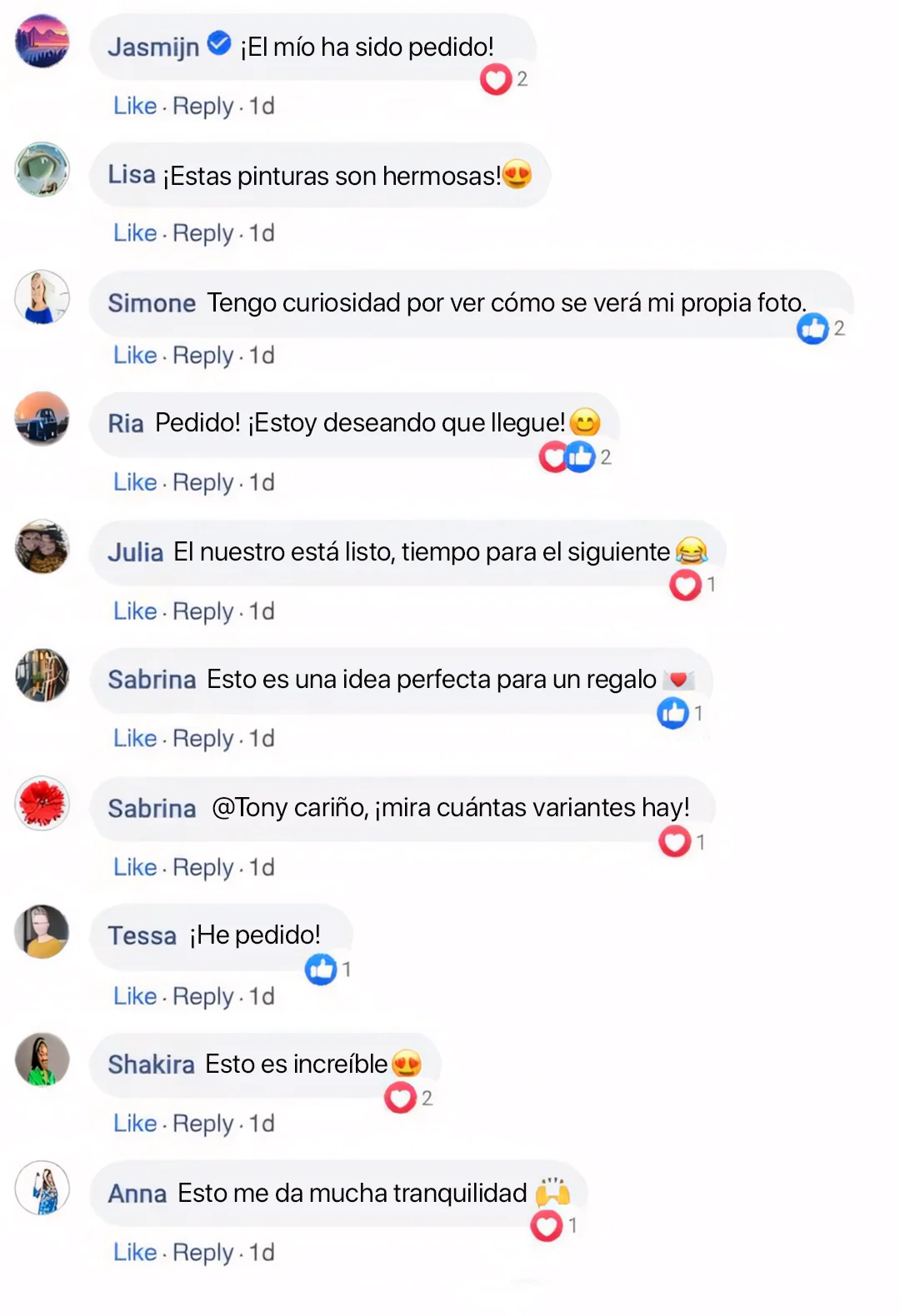Open Tessa's profile avatar

(x=42, y=931)
